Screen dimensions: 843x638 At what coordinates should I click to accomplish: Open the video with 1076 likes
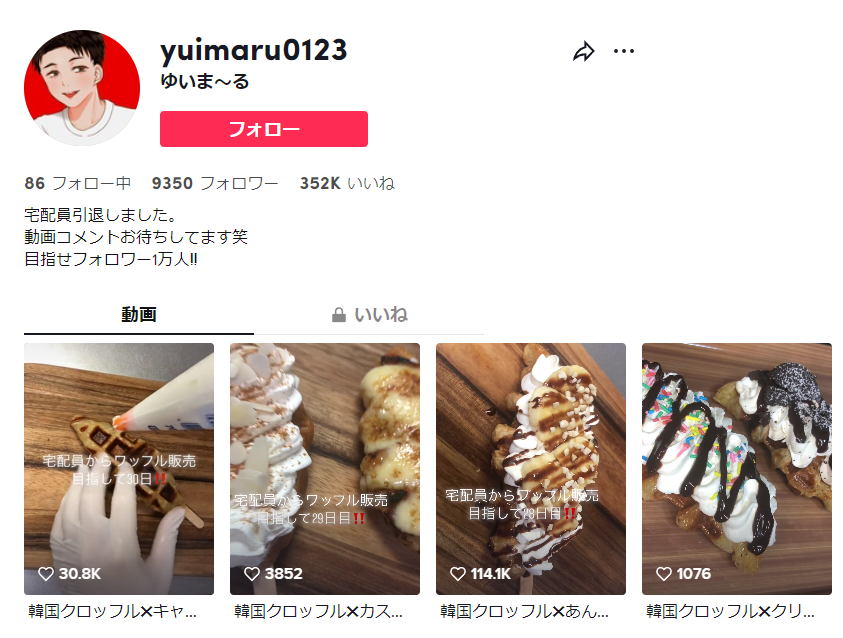tap(737, 469)
